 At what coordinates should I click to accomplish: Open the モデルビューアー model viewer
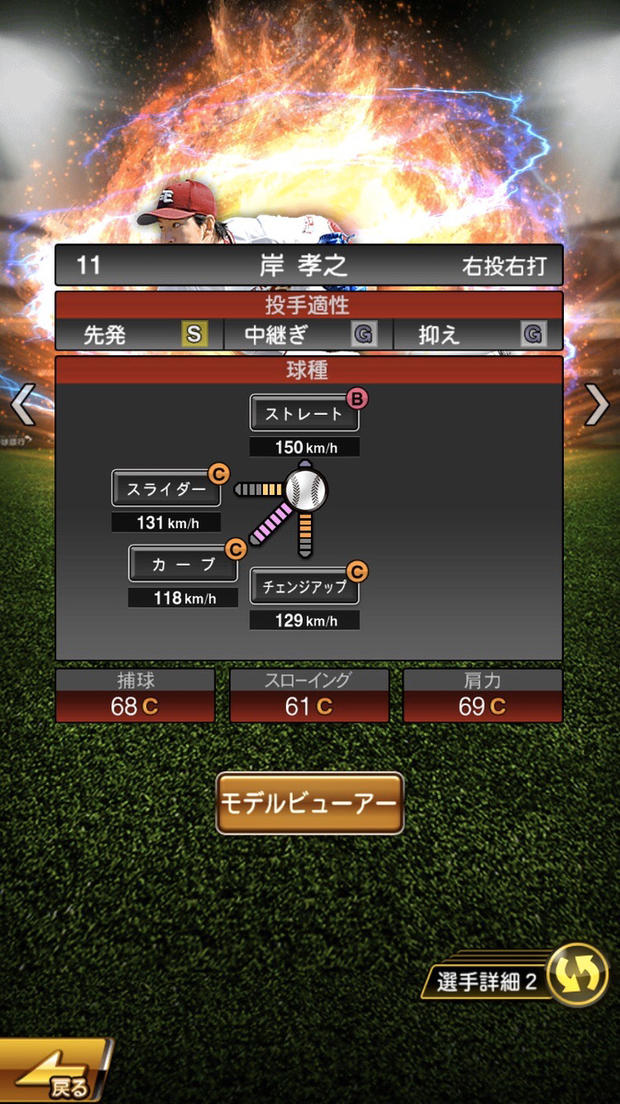pyautogui.click(x=310, y=803)
